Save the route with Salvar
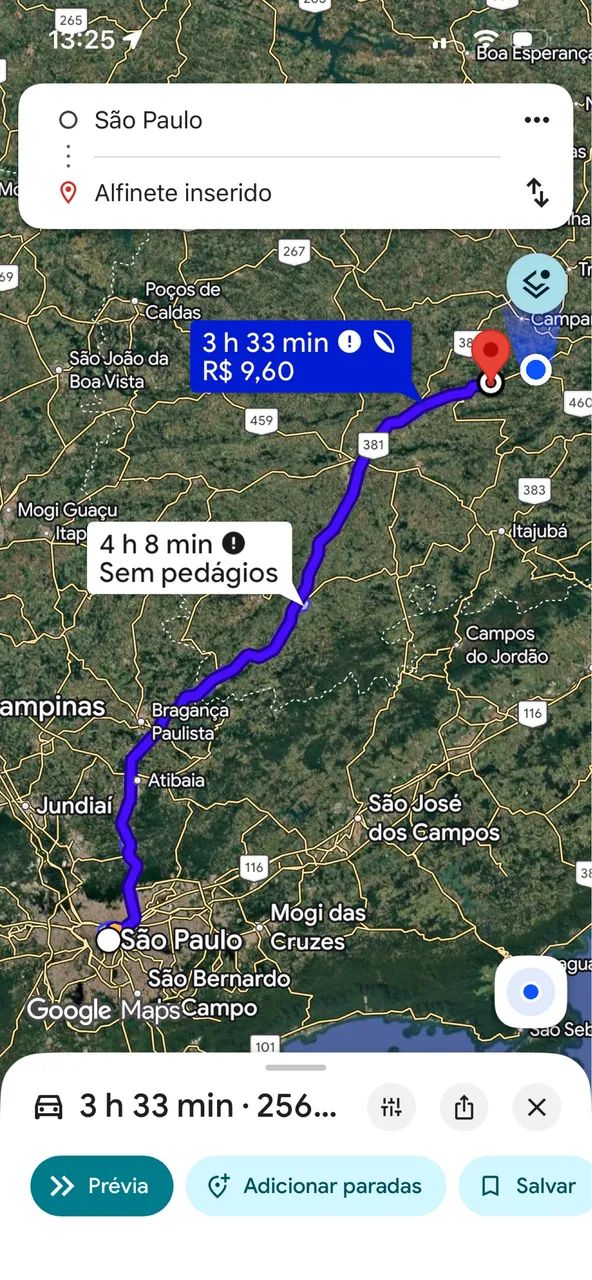Viewport: 592px width, 1280px height. click(526, 1186)
